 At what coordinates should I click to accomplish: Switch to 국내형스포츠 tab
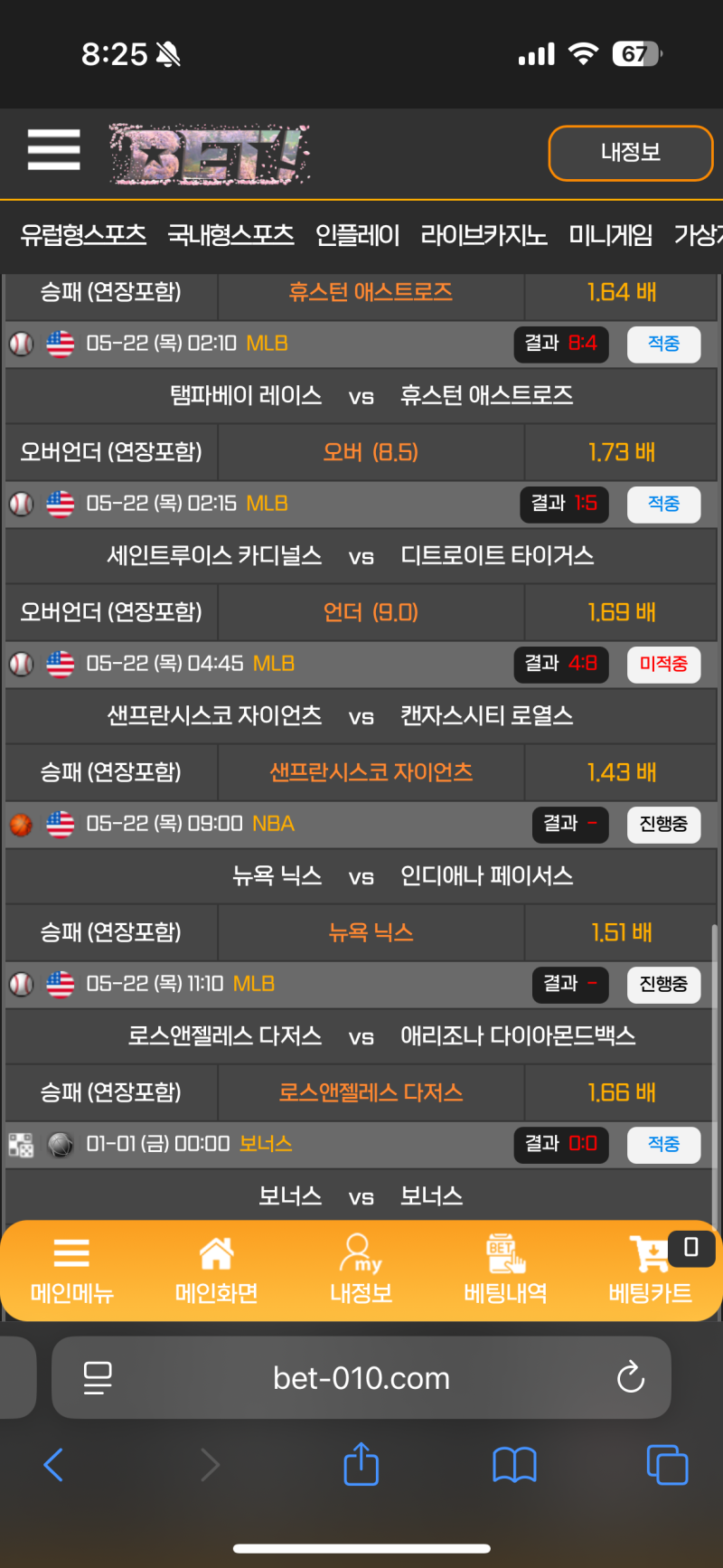pyautogui.click(x=230, y=235)
